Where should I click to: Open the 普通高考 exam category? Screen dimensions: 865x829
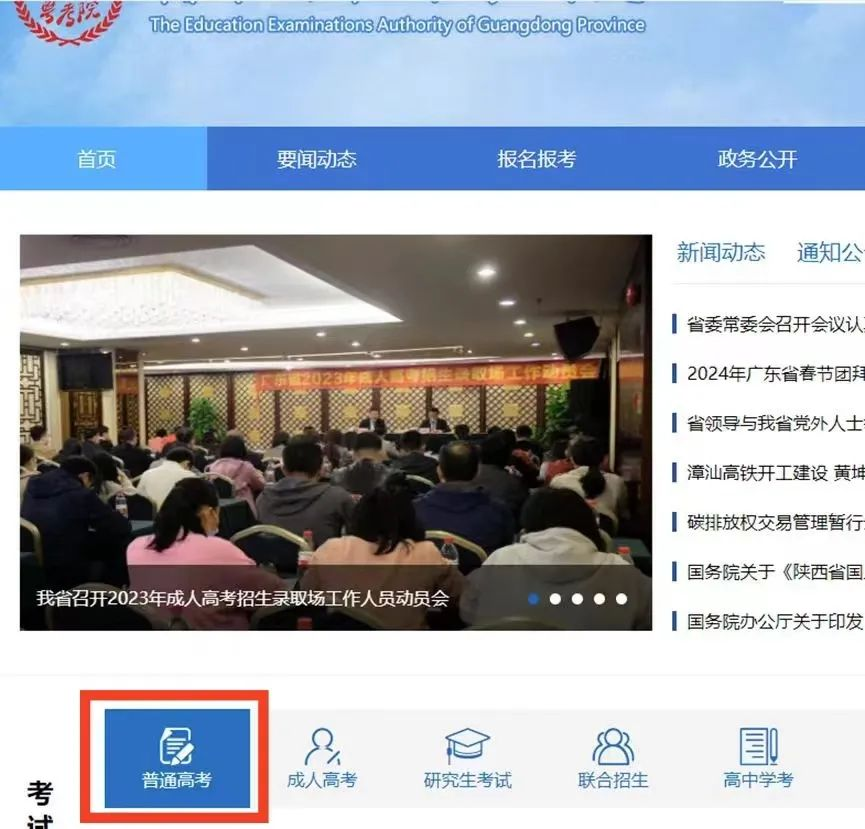[177, 759]
